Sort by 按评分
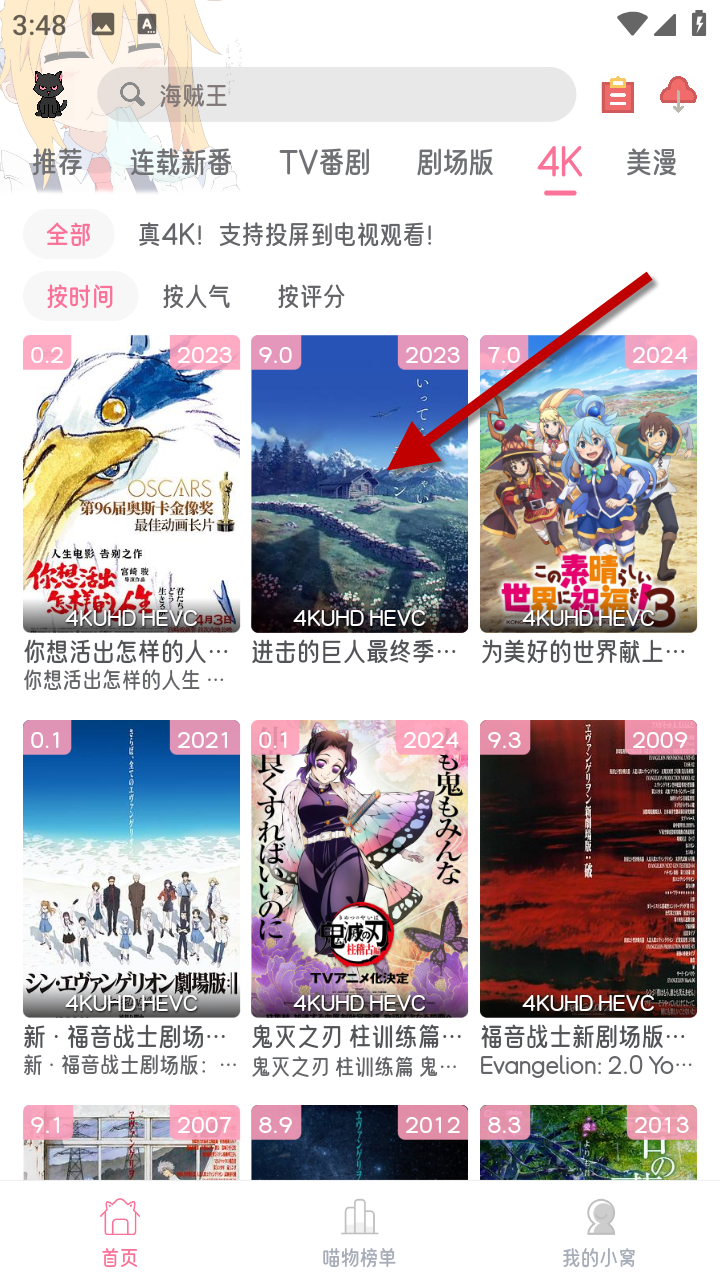This screenshot has width=720, height=1280. (311, 296)
